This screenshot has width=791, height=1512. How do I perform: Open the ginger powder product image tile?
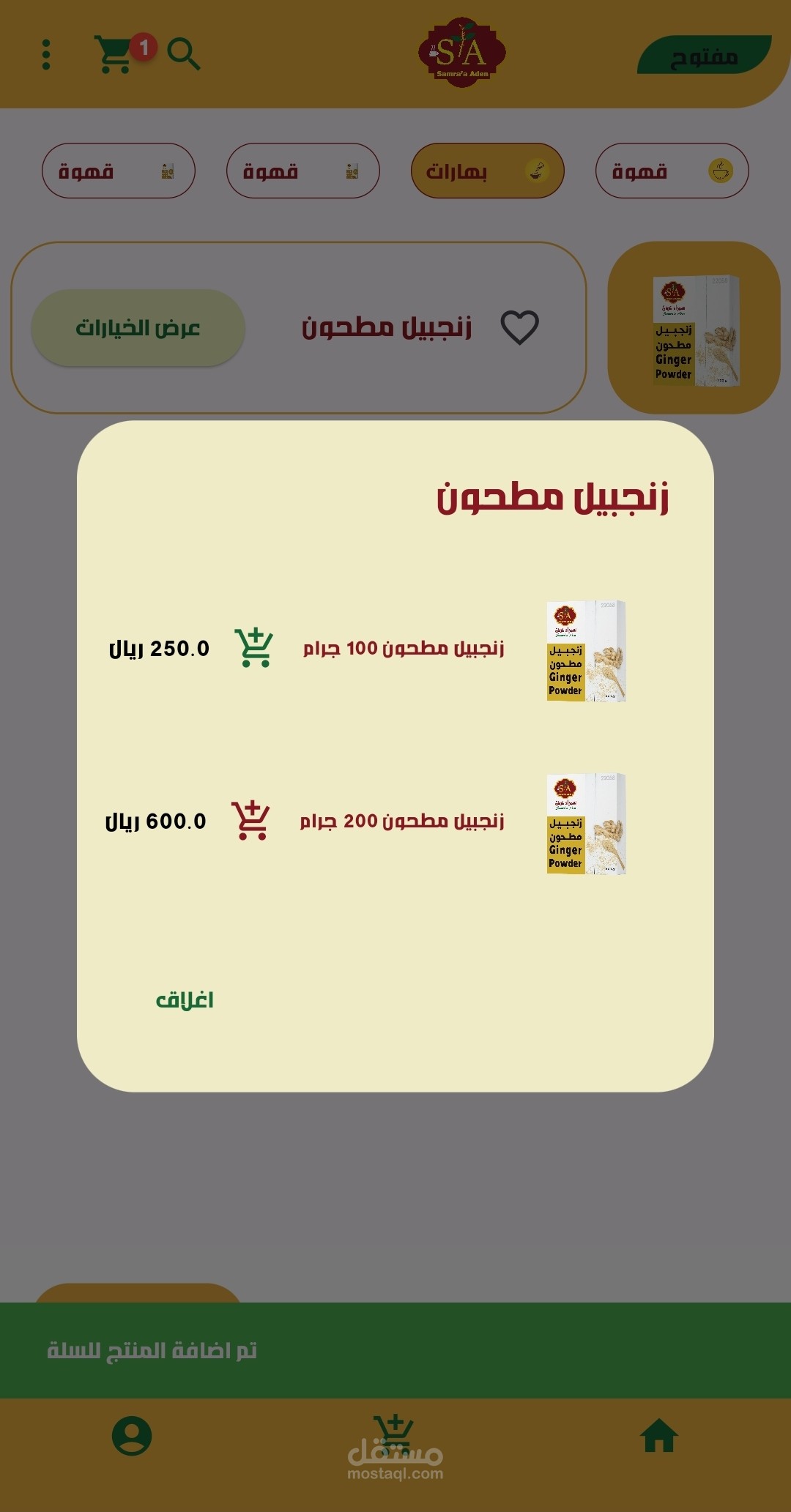click(694, 327)
